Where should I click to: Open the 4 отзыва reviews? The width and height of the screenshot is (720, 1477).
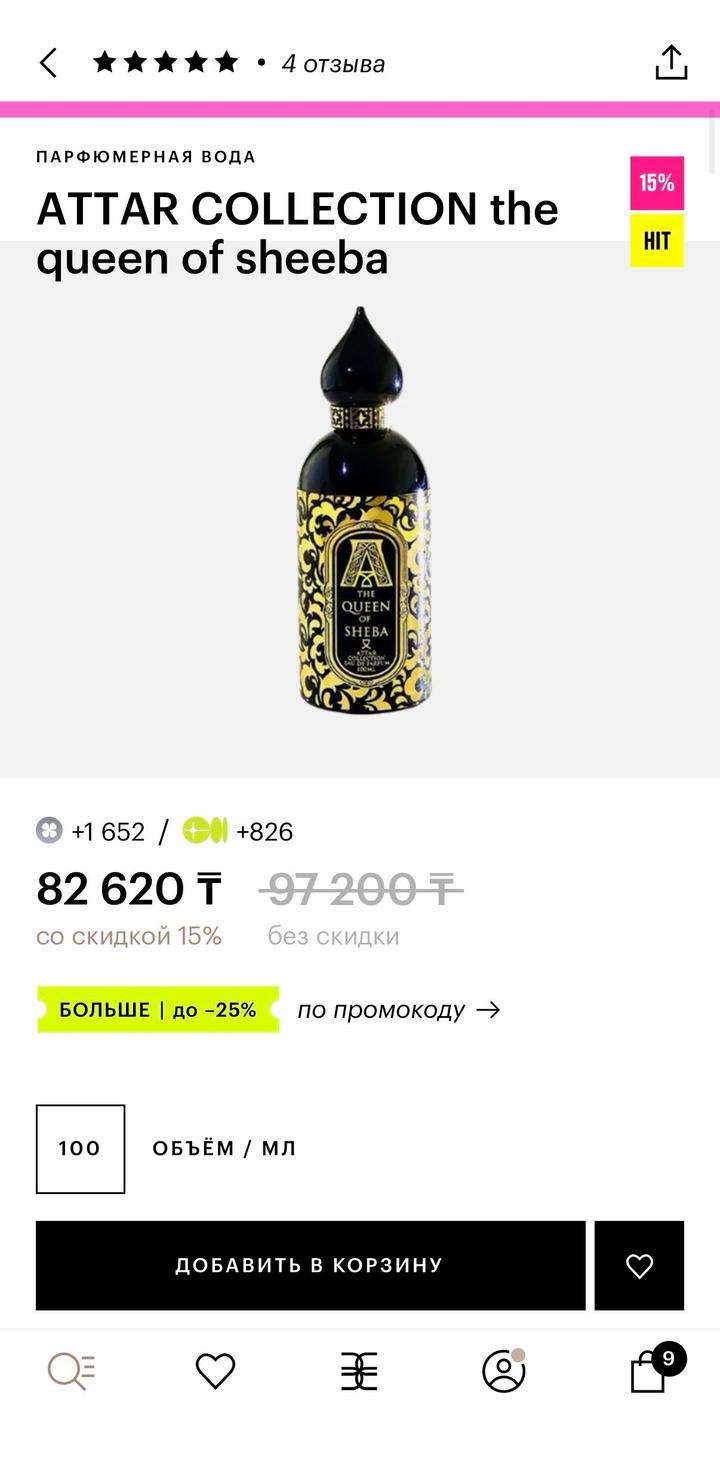point(332,64)
